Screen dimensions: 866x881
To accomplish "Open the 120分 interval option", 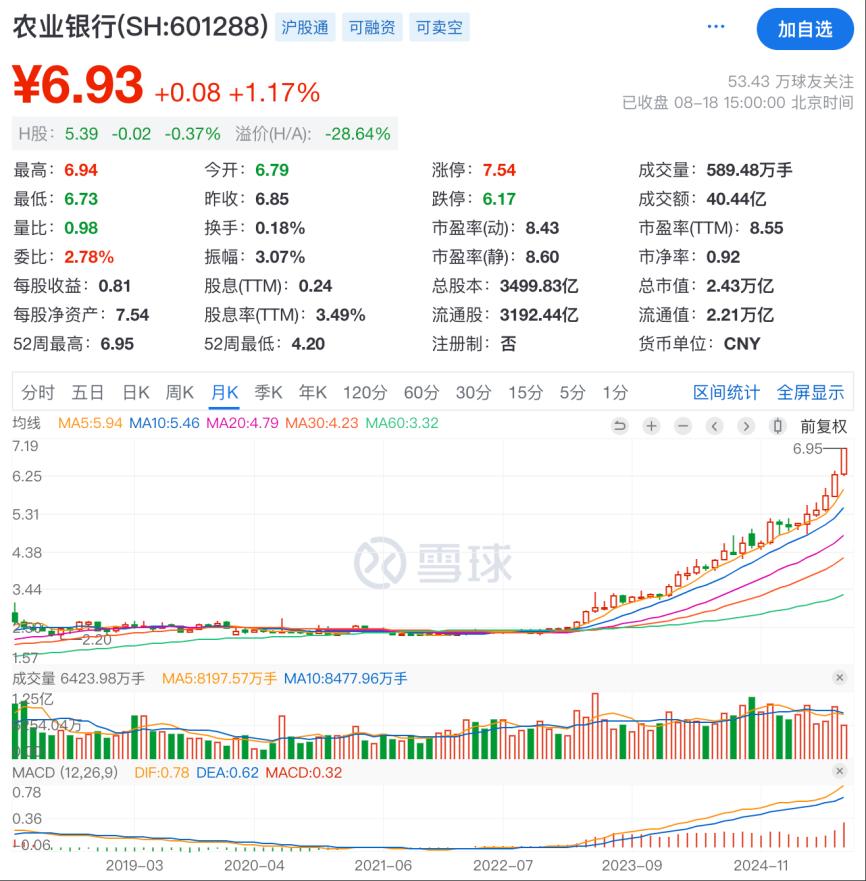I will coord(366,394).
